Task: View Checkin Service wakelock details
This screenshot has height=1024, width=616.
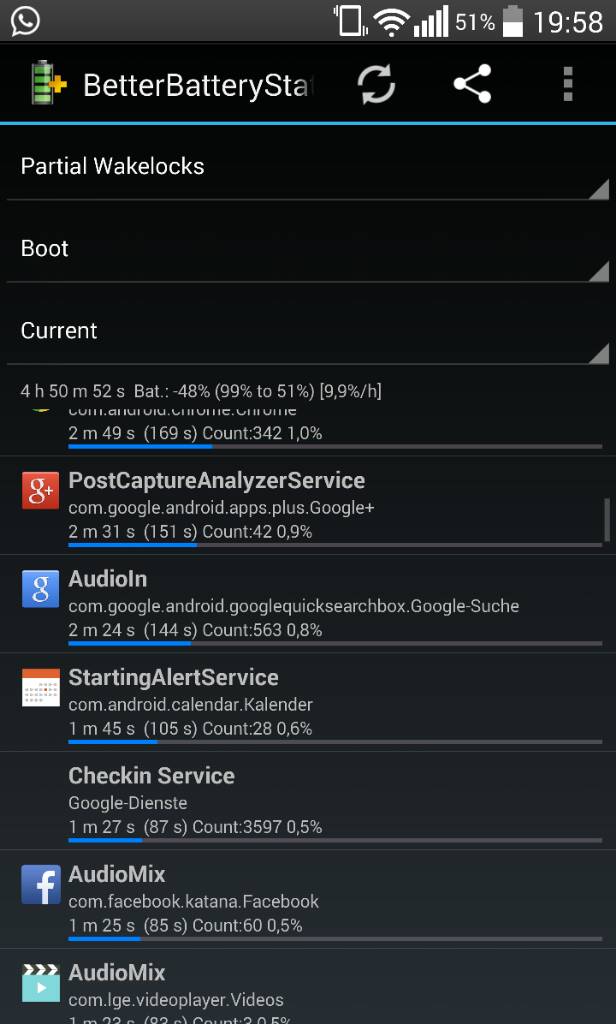Action: (x=308, y=801)
